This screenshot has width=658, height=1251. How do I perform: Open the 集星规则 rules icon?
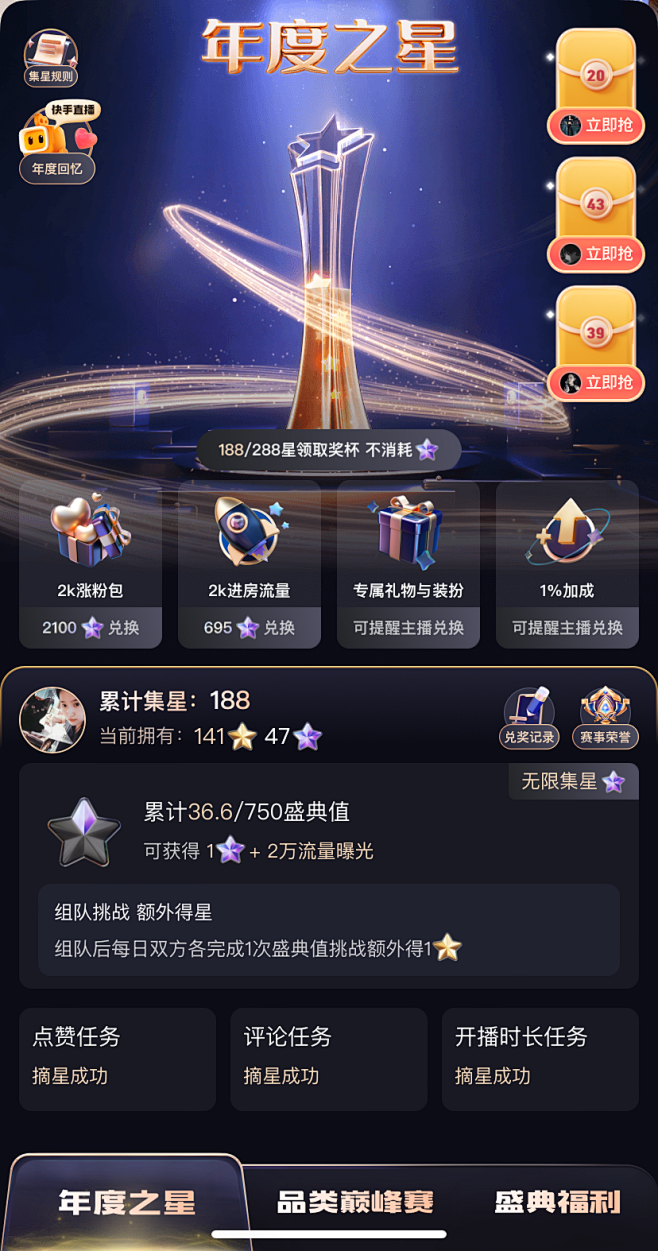coord(50,57)
